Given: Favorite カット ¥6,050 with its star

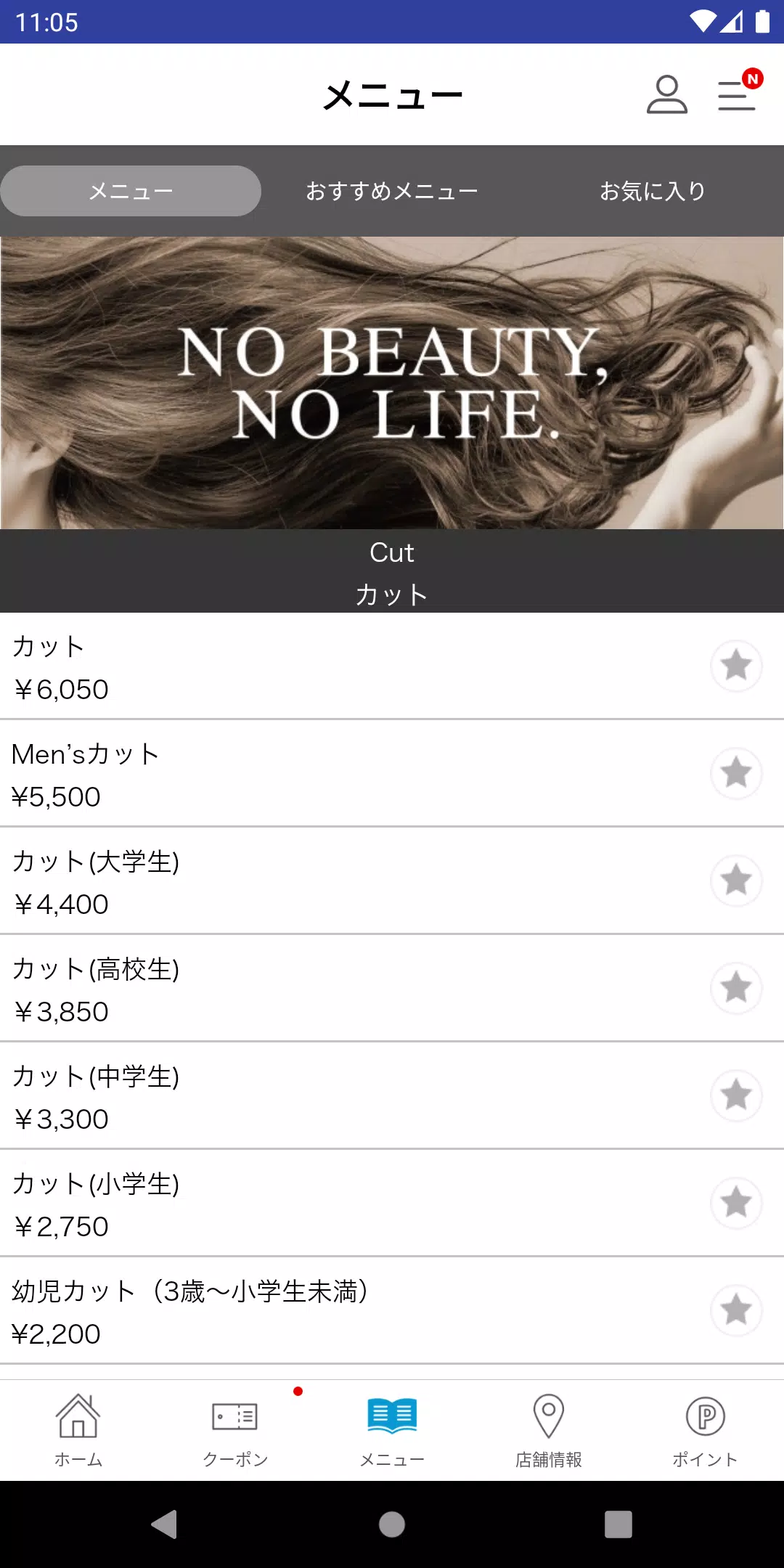Looking at the screenshot, I should (x=736, y=665).
